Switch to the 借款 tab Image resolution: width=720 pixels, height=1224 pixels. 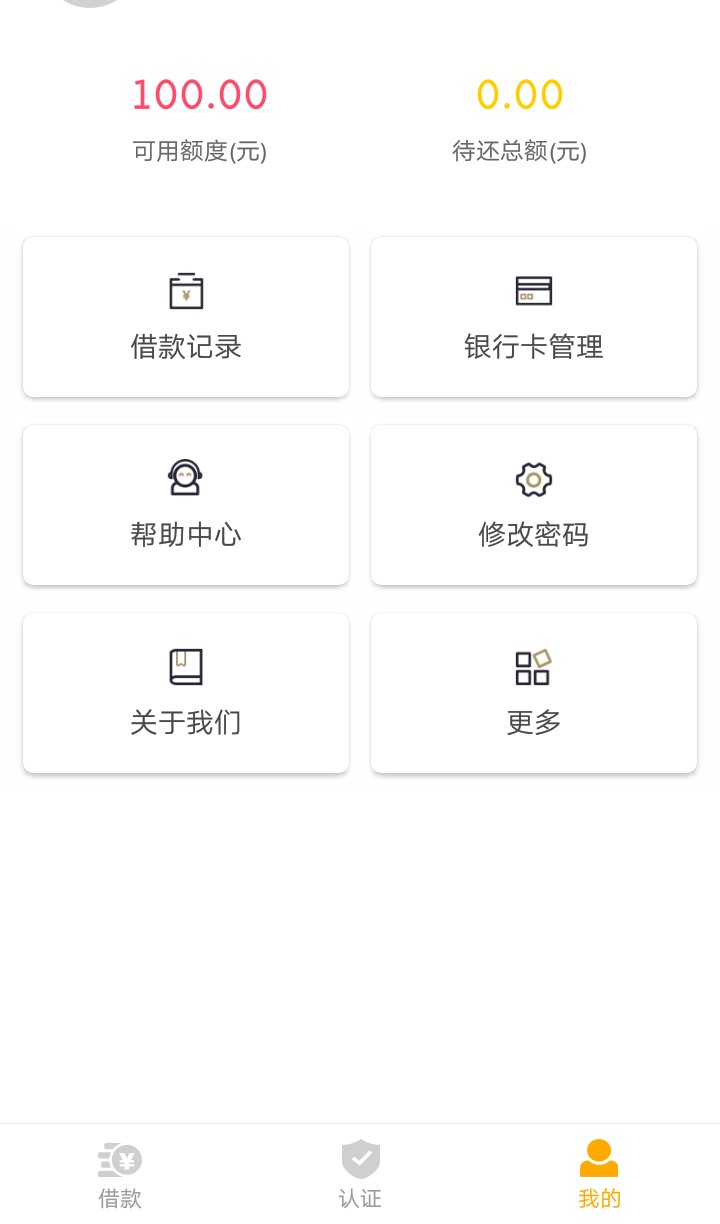pyautogui.click(x=120, y=1174)
